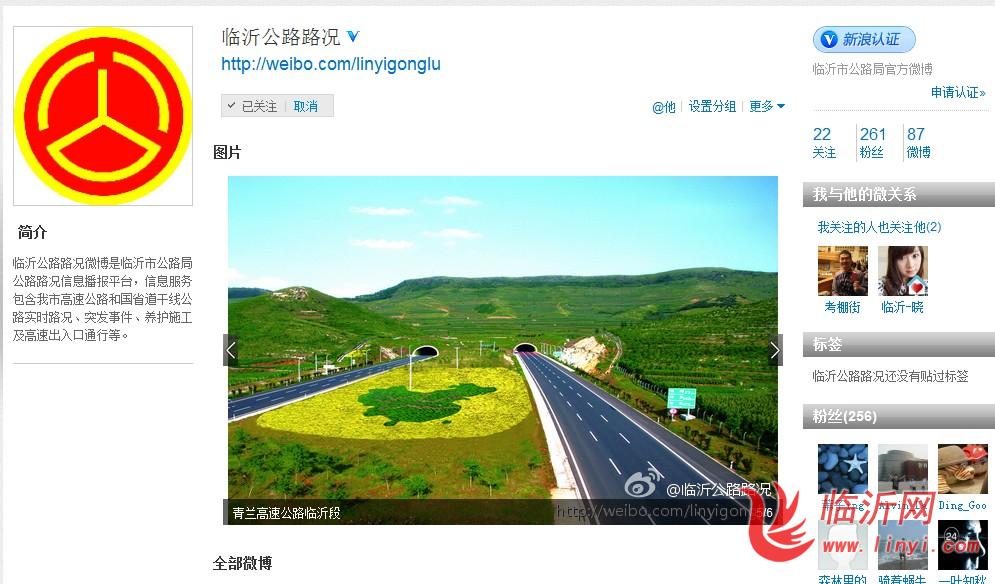Tap 取消 to unfollow this account
Image resolution: width=995 pixels, height=584 pixels.
[x=306, y=106]
